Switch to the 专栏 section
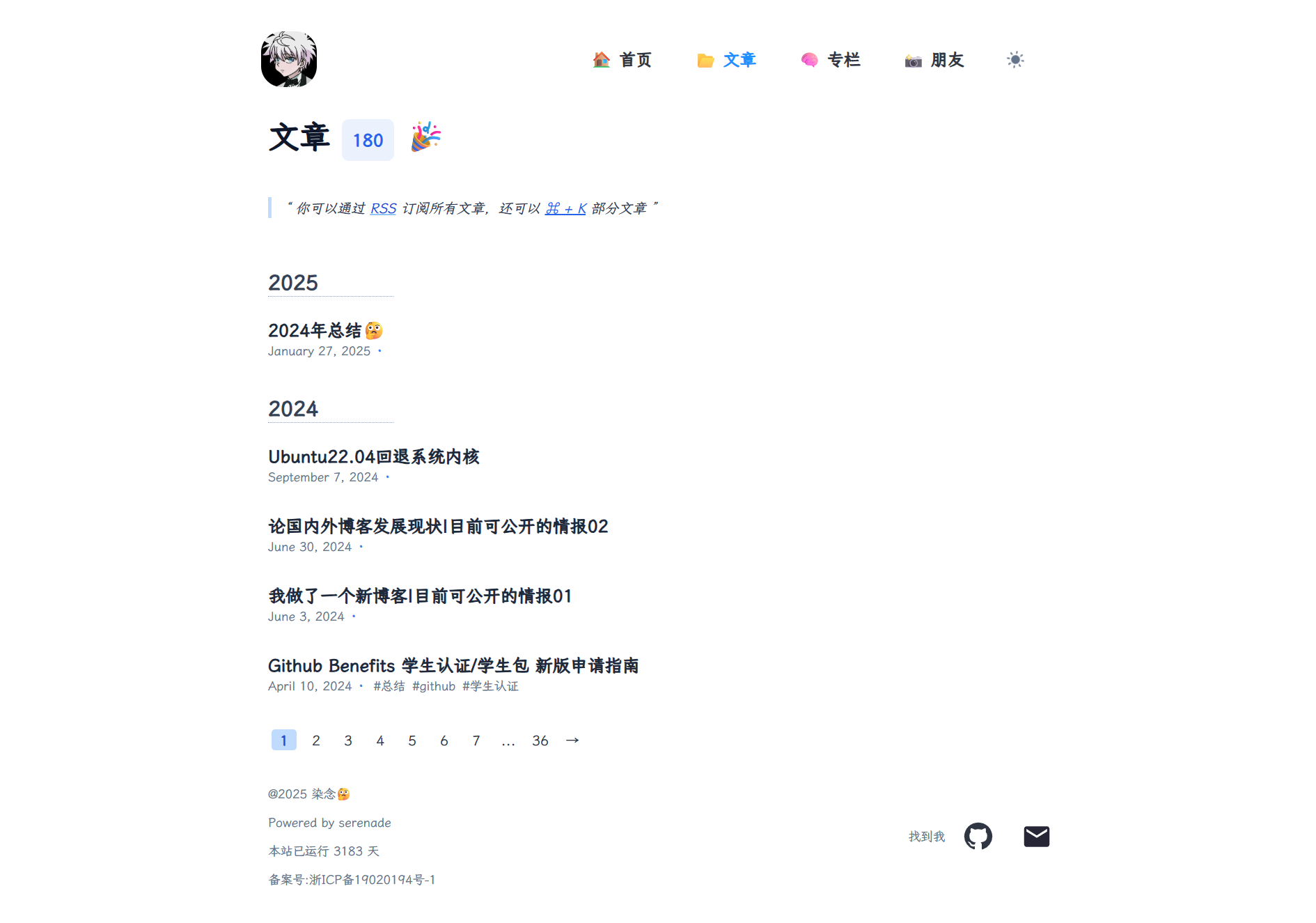 (x=831, y=60)
